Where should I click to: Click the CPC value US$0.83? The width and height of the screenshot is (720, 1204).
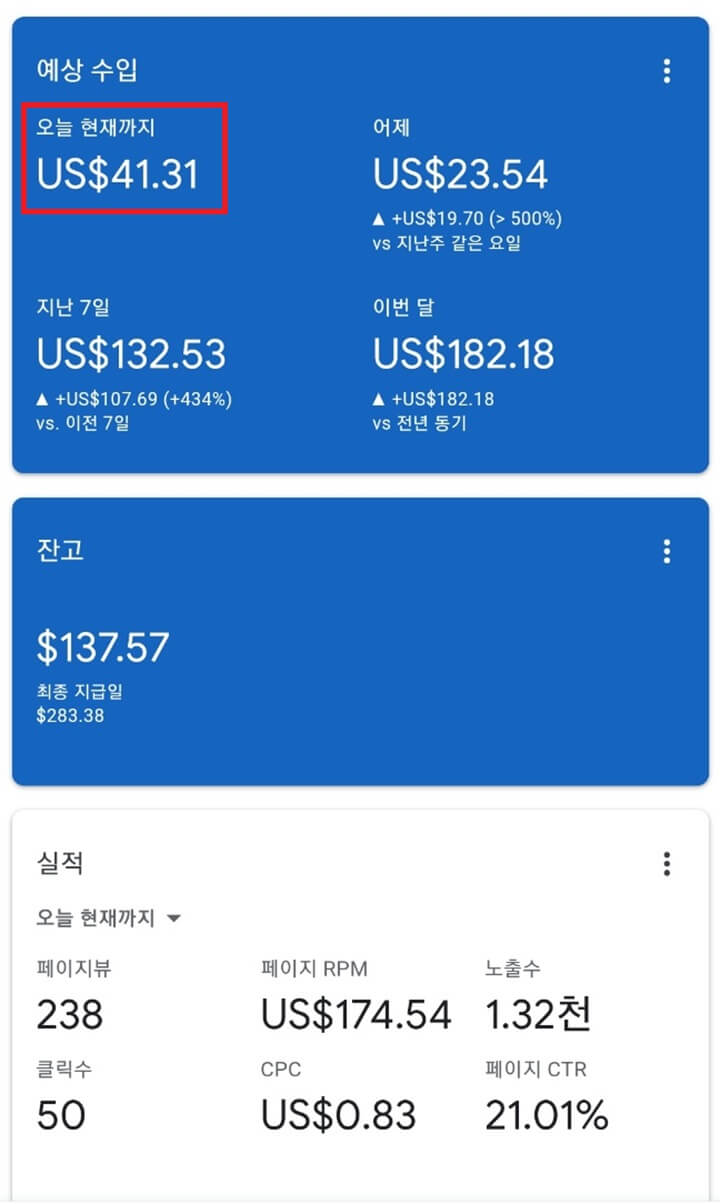(x=339, y=1114)
